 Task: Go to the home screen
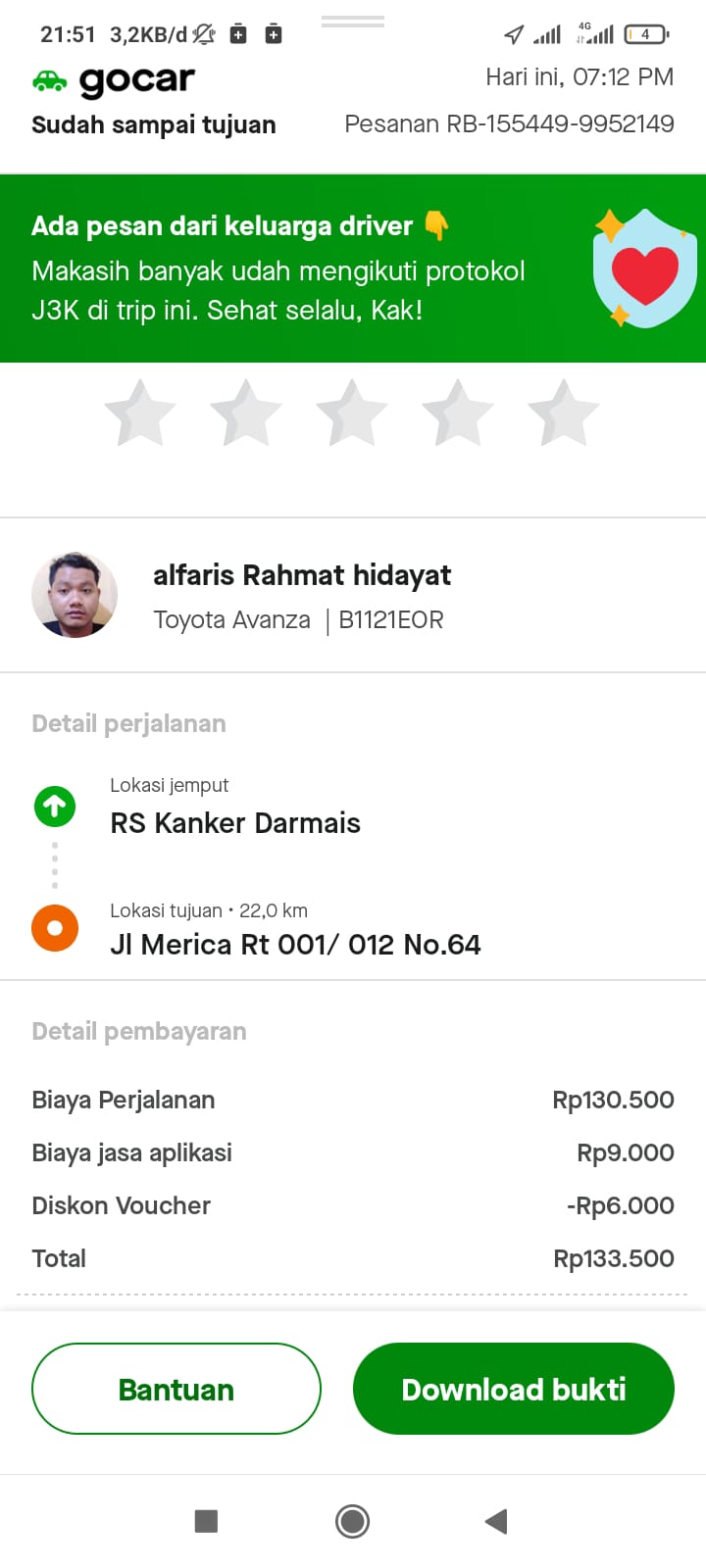point(352,1521)
